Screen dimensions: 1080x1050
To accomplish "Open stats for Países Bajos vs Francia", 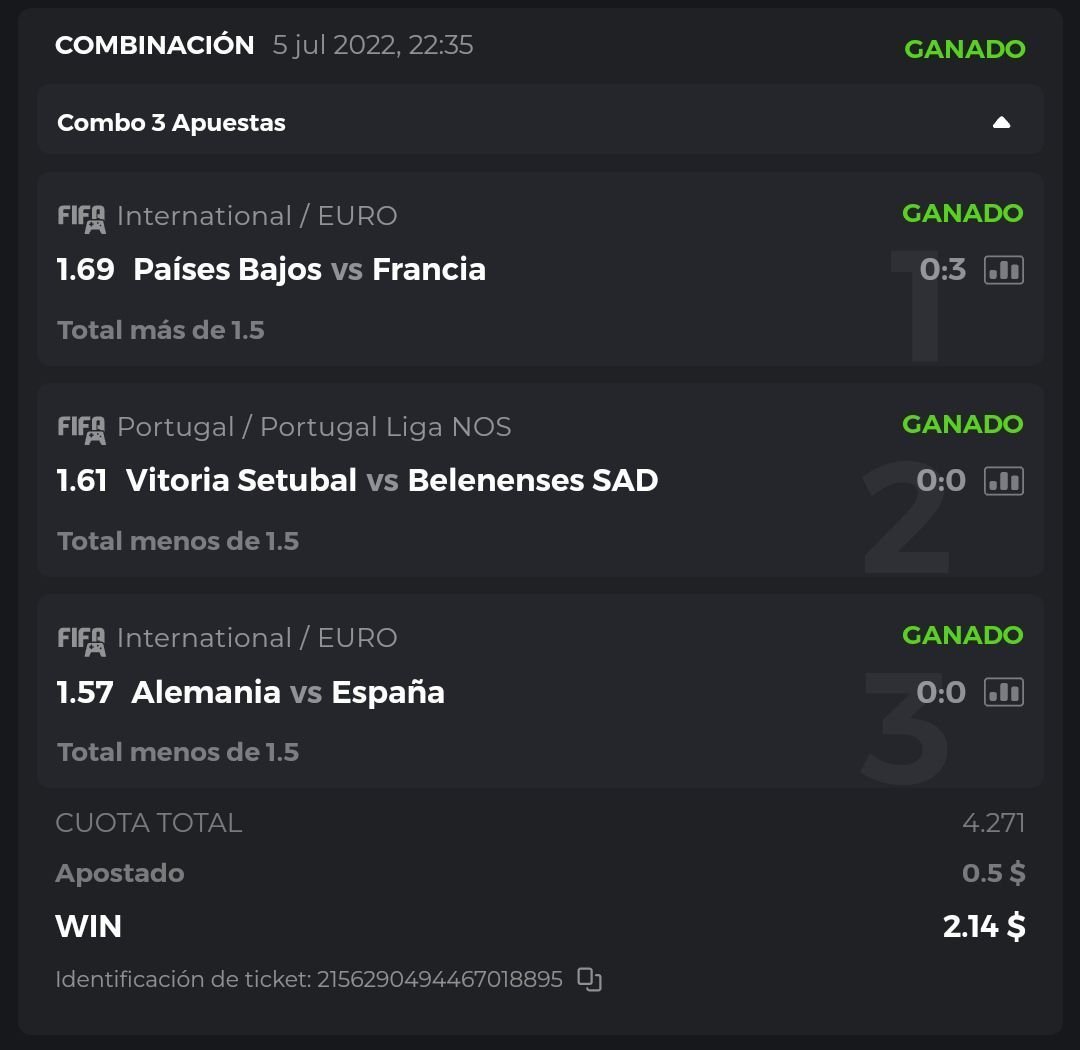I will (1003, 270).
